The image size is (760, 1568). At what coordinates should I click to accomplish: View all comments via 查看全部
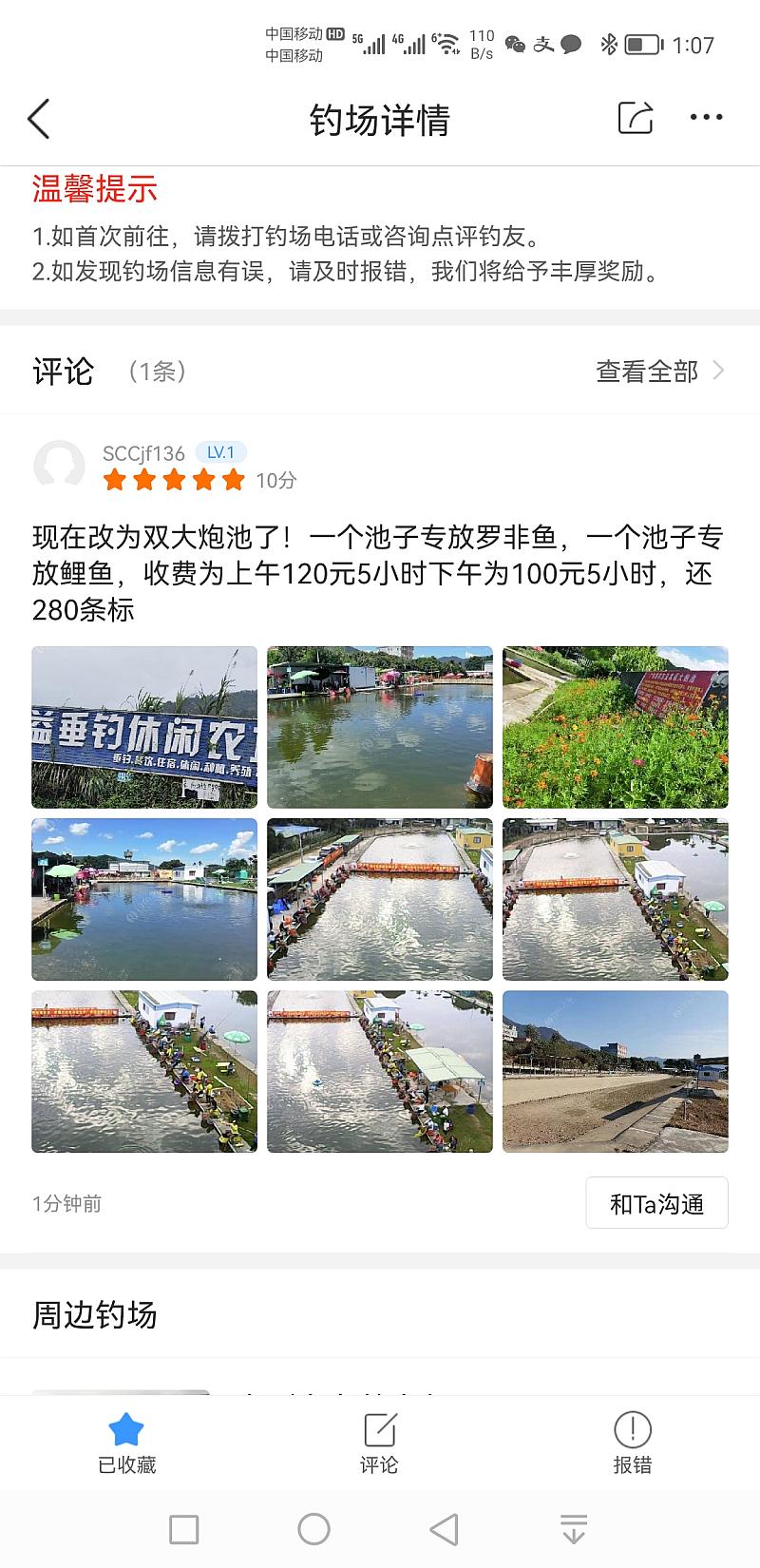659,371
